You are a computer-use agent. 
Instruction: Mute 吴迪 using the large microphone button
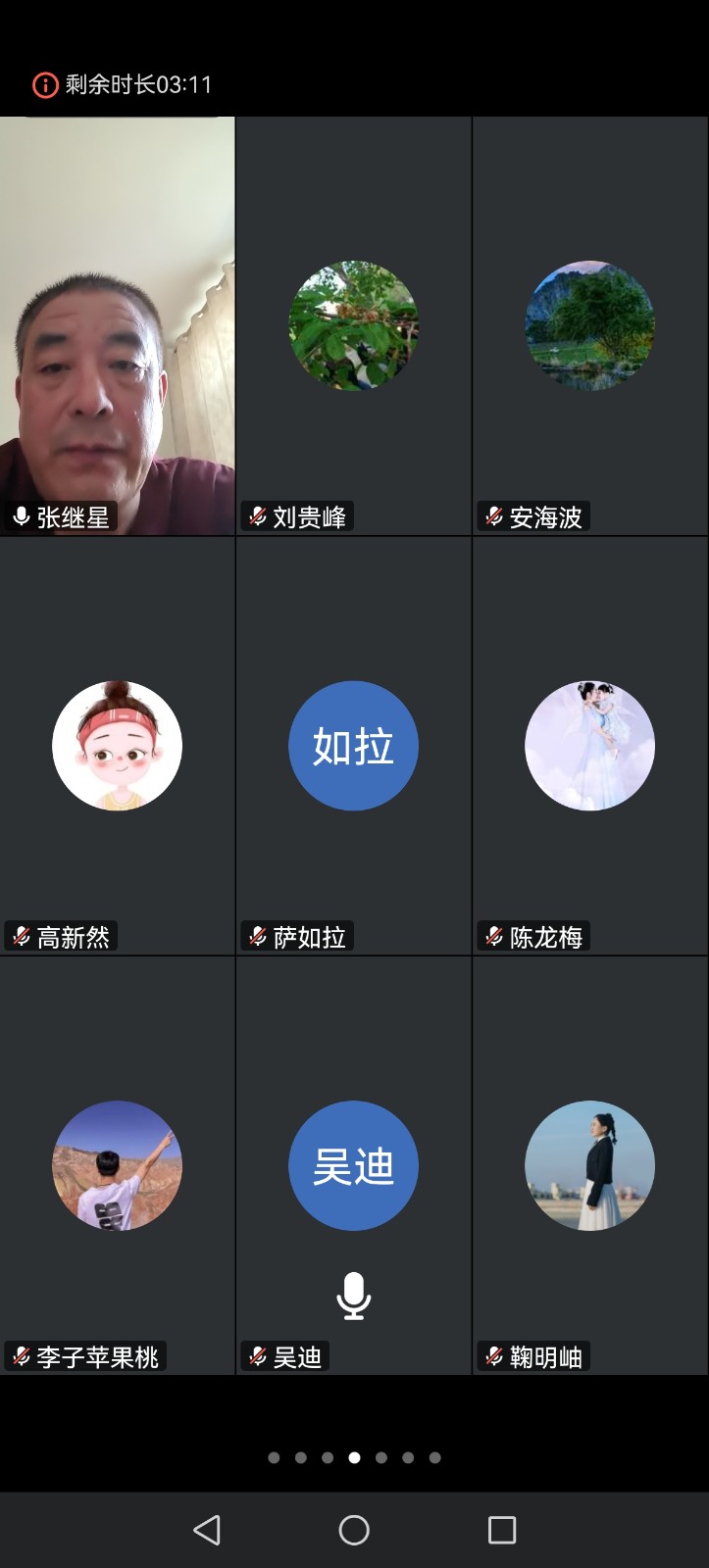(354, 1296)
